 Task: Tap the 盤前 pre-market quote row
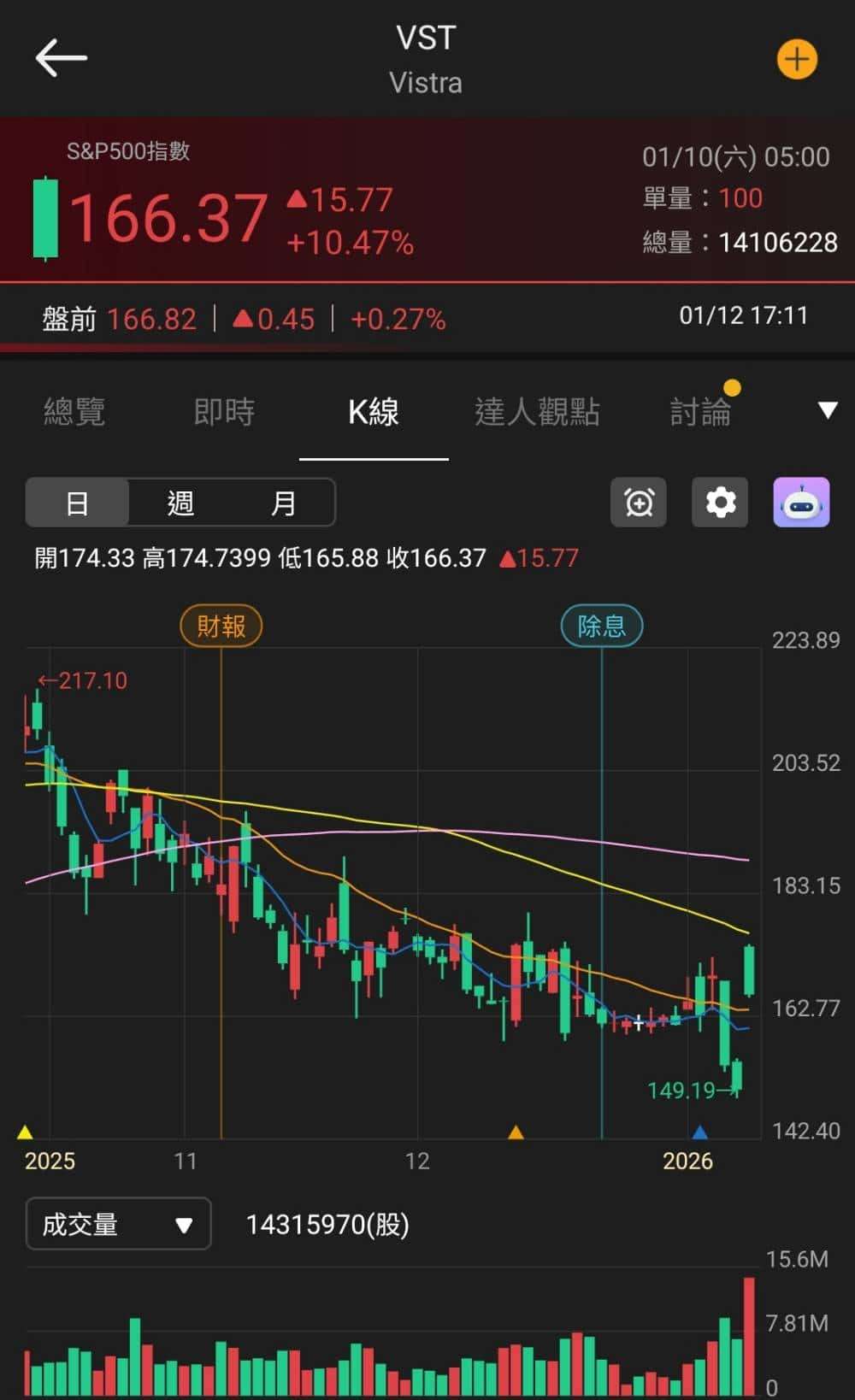pos(68,316)
